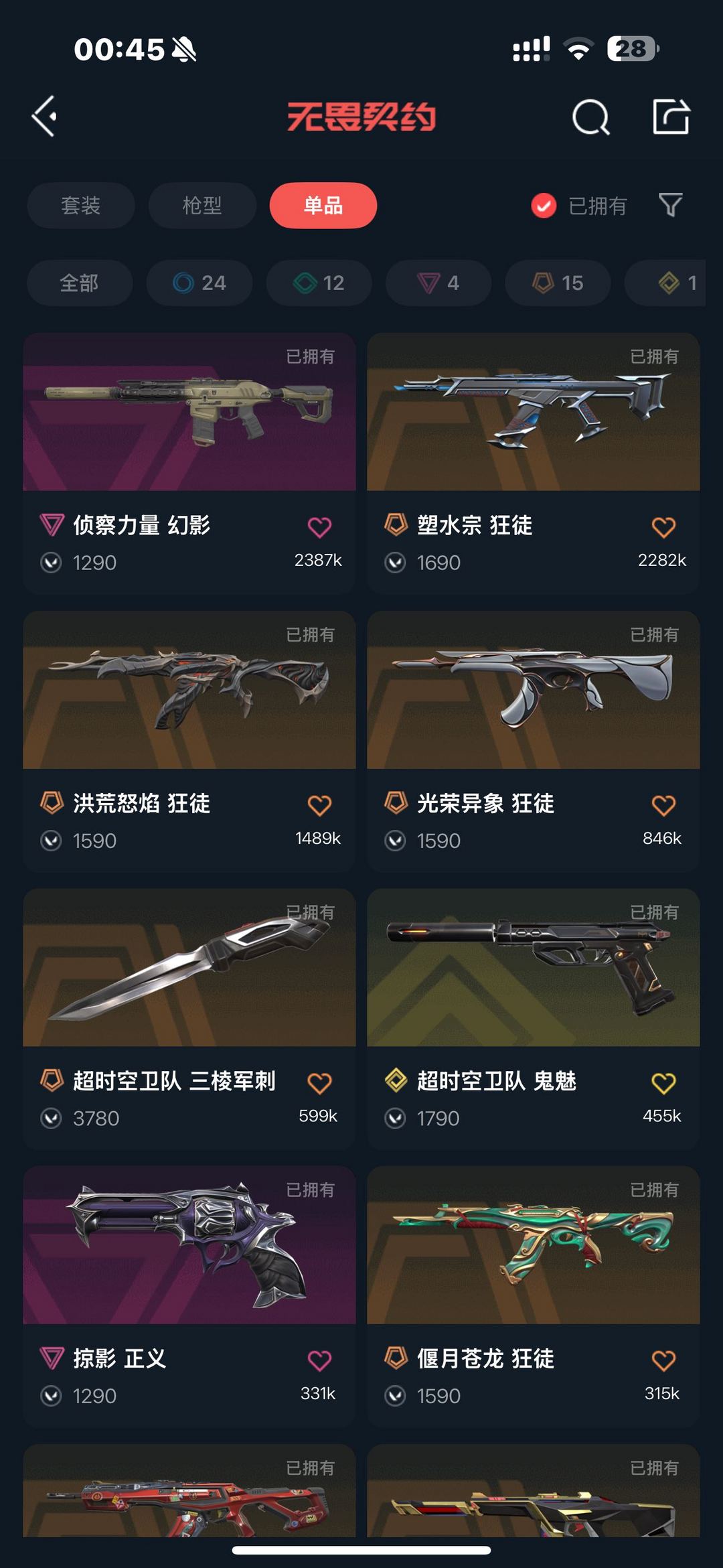Select the 单品 tab

[323, 206]
